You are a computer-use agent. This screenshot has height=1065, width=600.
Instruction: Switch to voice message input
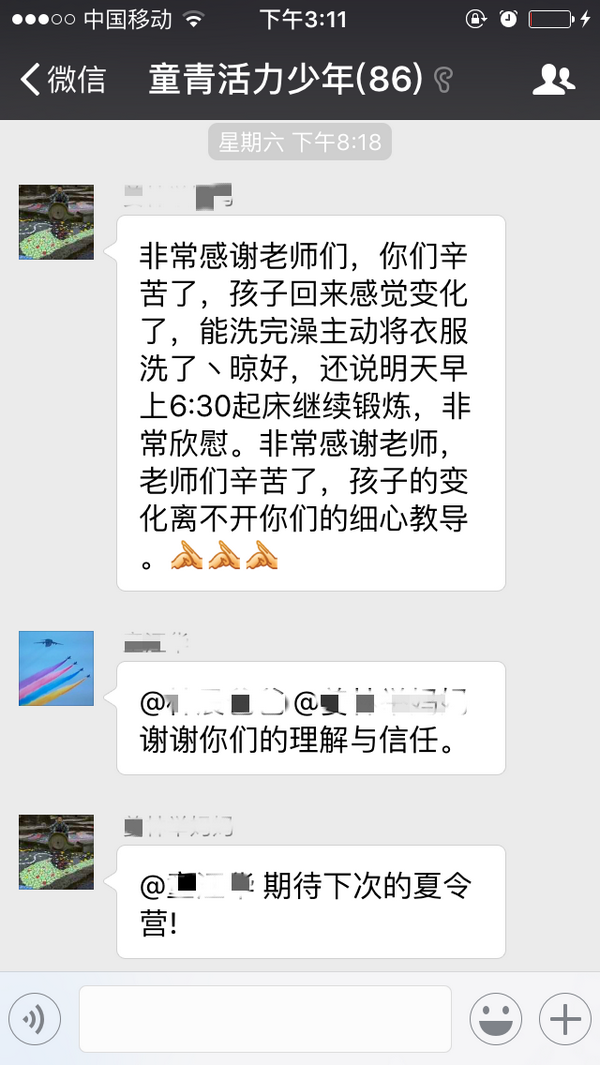(x=35, y=1019)
